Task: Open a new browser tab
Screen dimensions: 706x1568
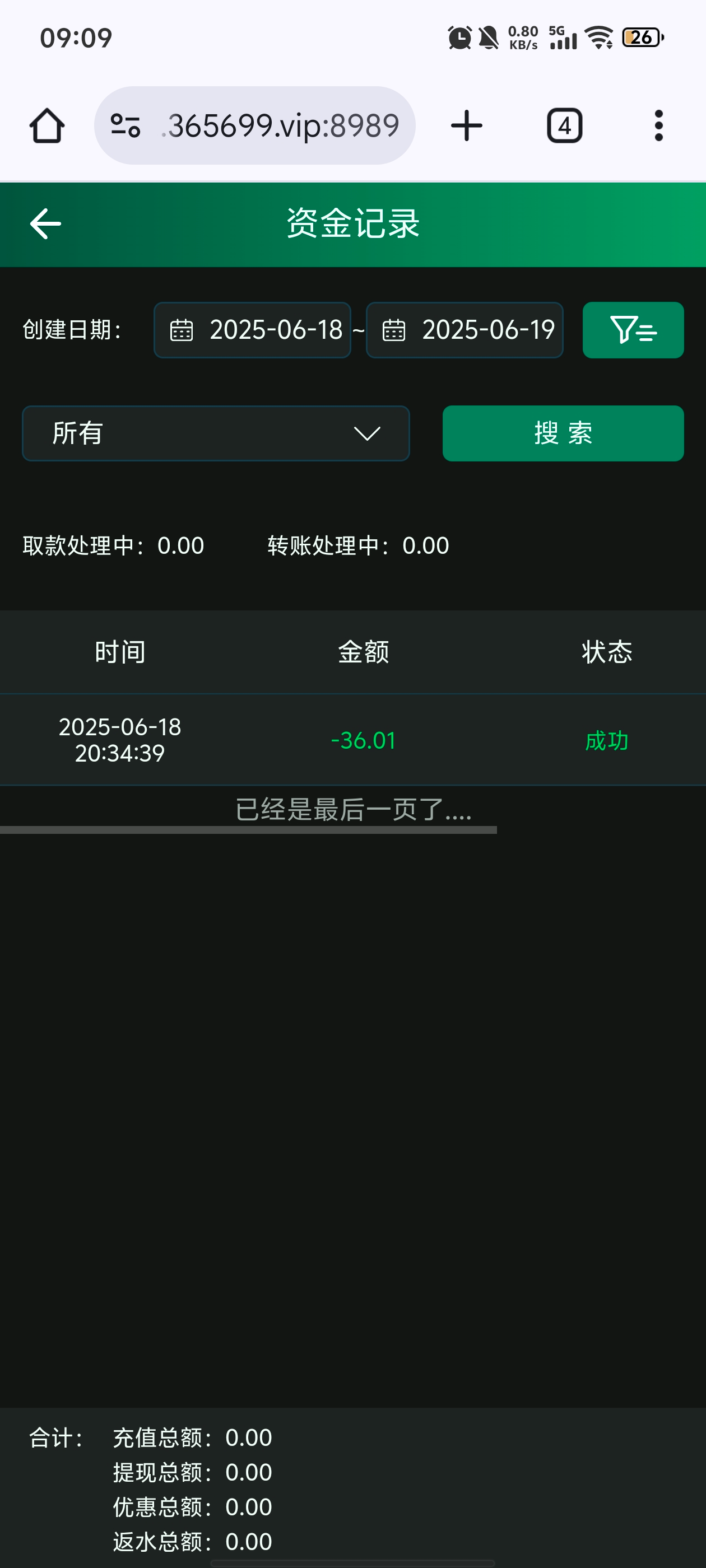Action: coord(467,126)
